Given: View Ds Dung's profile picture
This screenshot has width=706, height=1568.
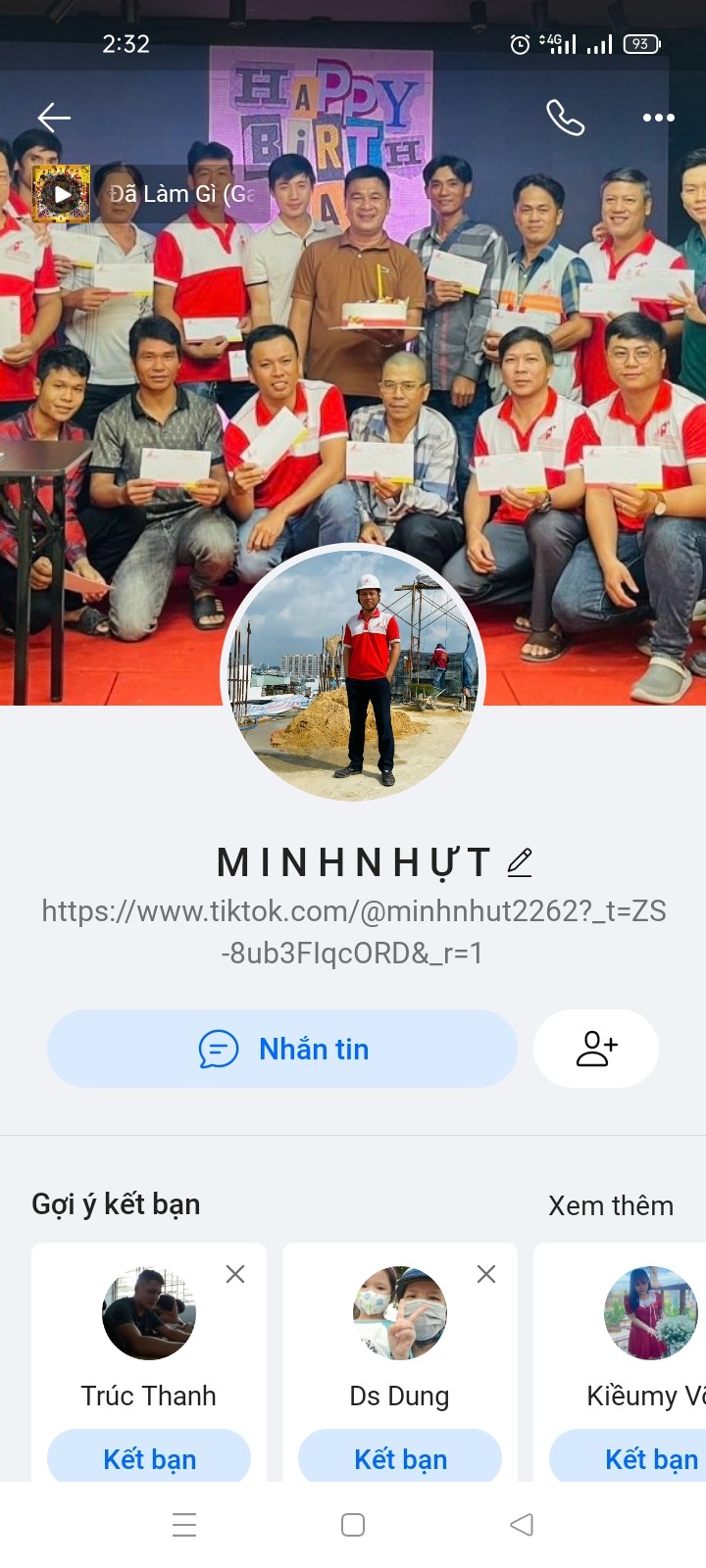Looking at the screenshot, I should (x=400, y=1313).
